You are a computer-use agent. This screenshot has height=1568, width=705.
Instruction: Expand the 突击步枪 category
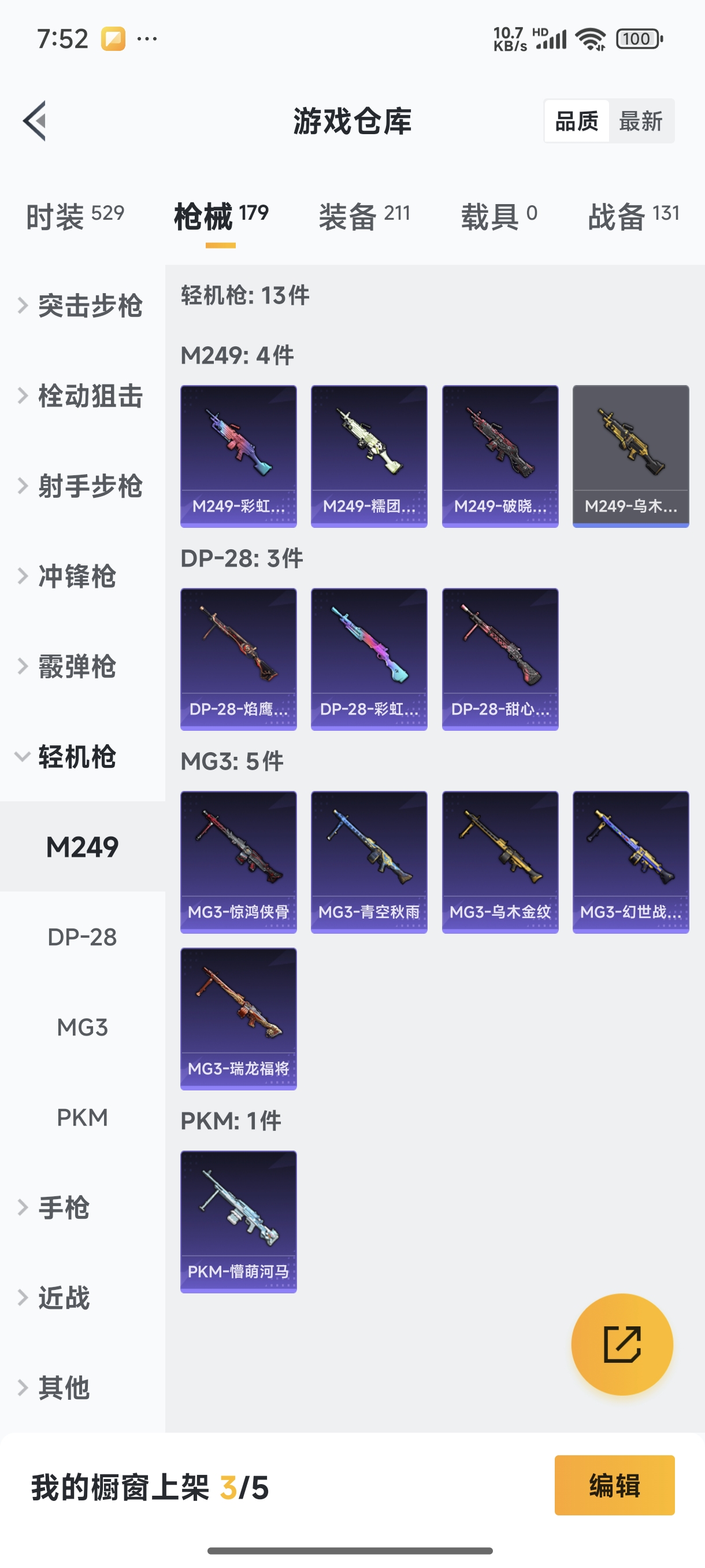coord(82,306)
